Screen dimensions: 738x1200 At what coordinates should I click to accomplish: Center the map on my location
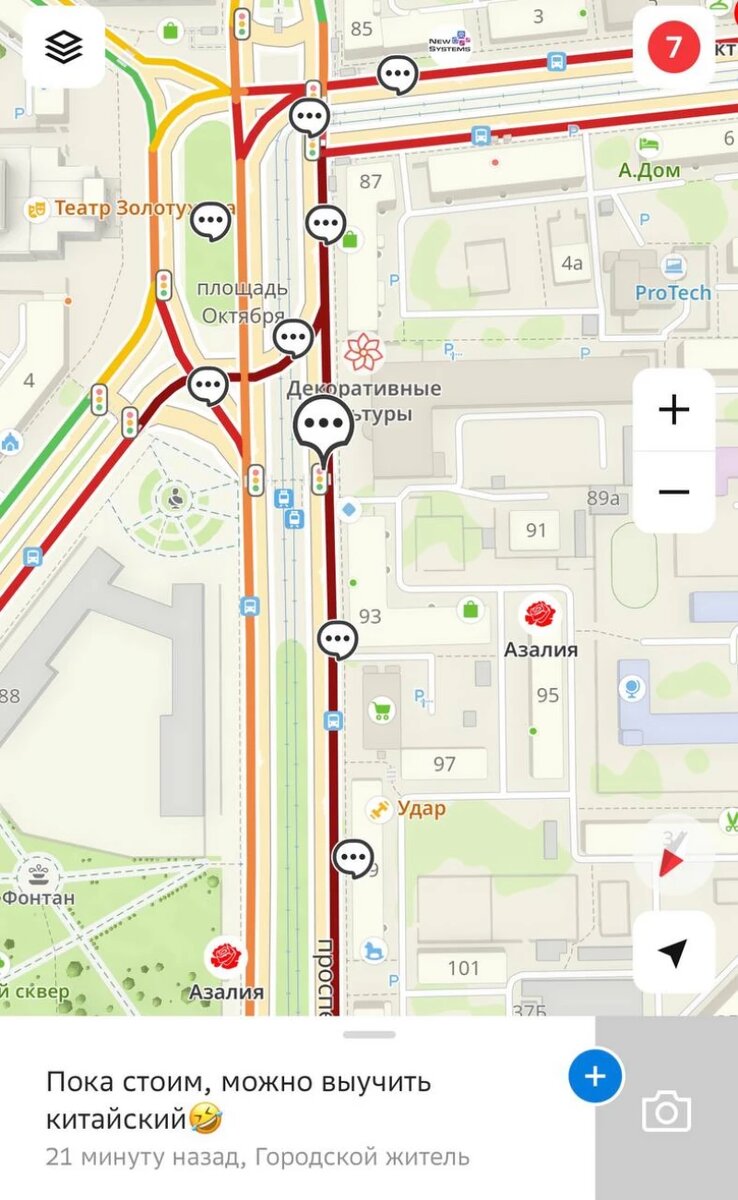pos(674,952)
